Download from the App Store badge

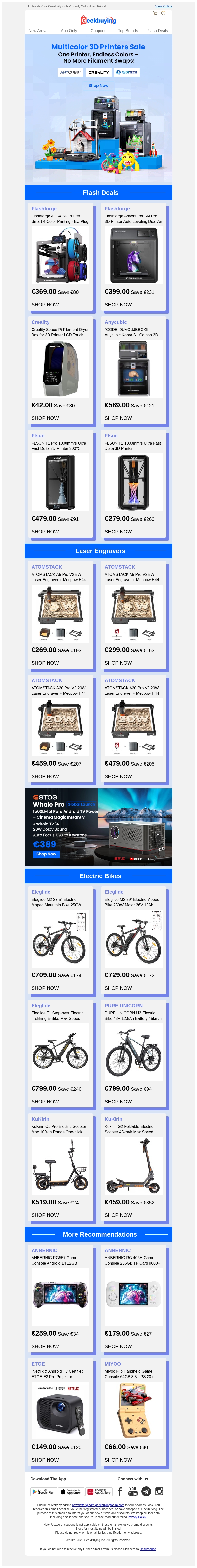[71, 1491]
